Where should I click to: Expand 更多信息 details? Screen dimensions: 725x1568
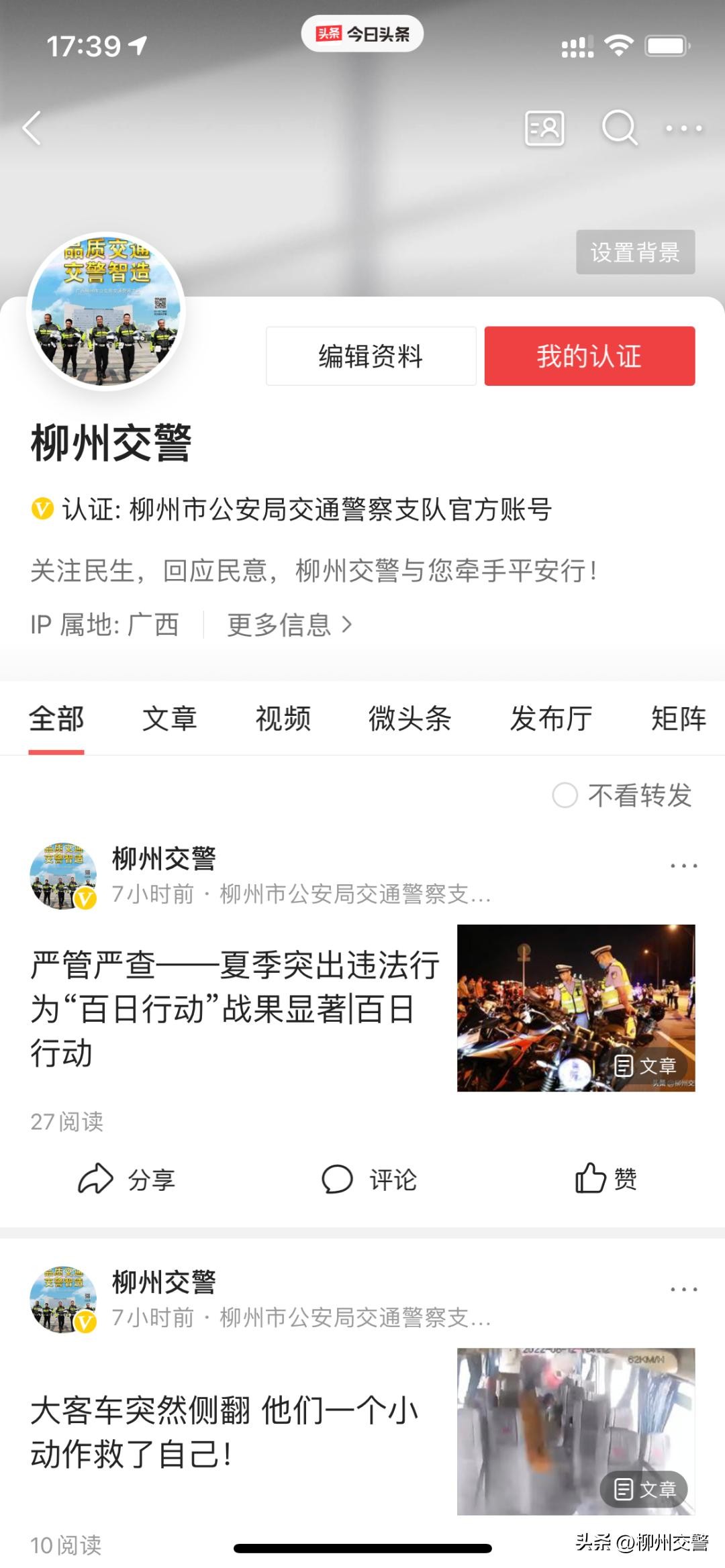point(289,625)
